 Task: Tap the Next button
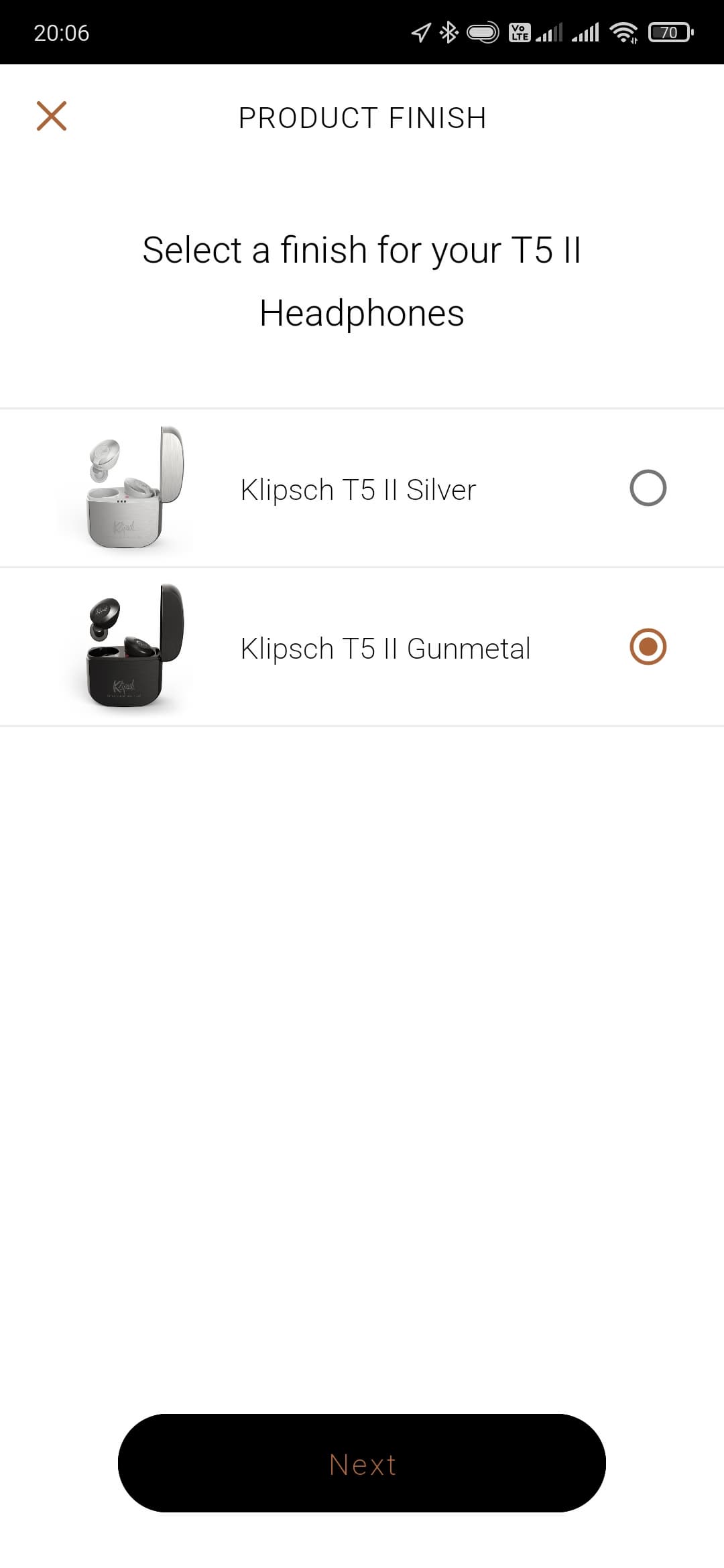tap(362, 1464)
